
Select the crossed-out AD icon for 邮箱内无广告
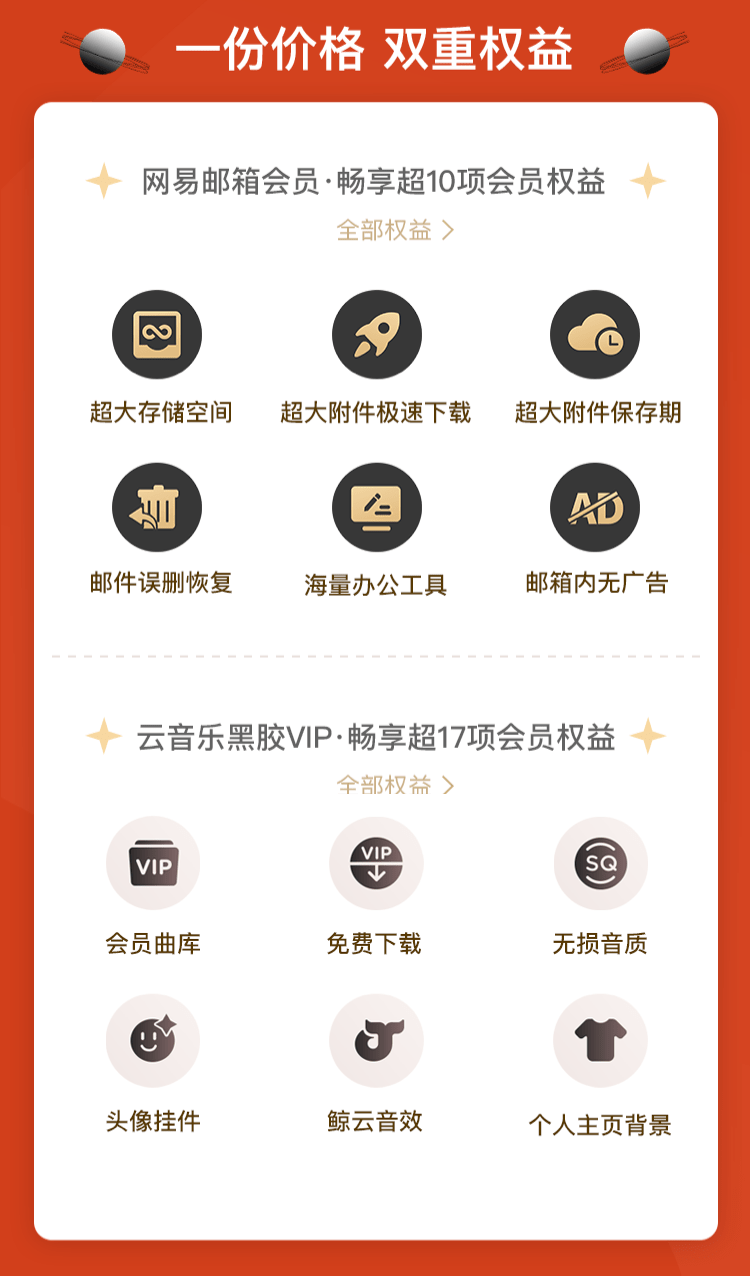point(595,507)
